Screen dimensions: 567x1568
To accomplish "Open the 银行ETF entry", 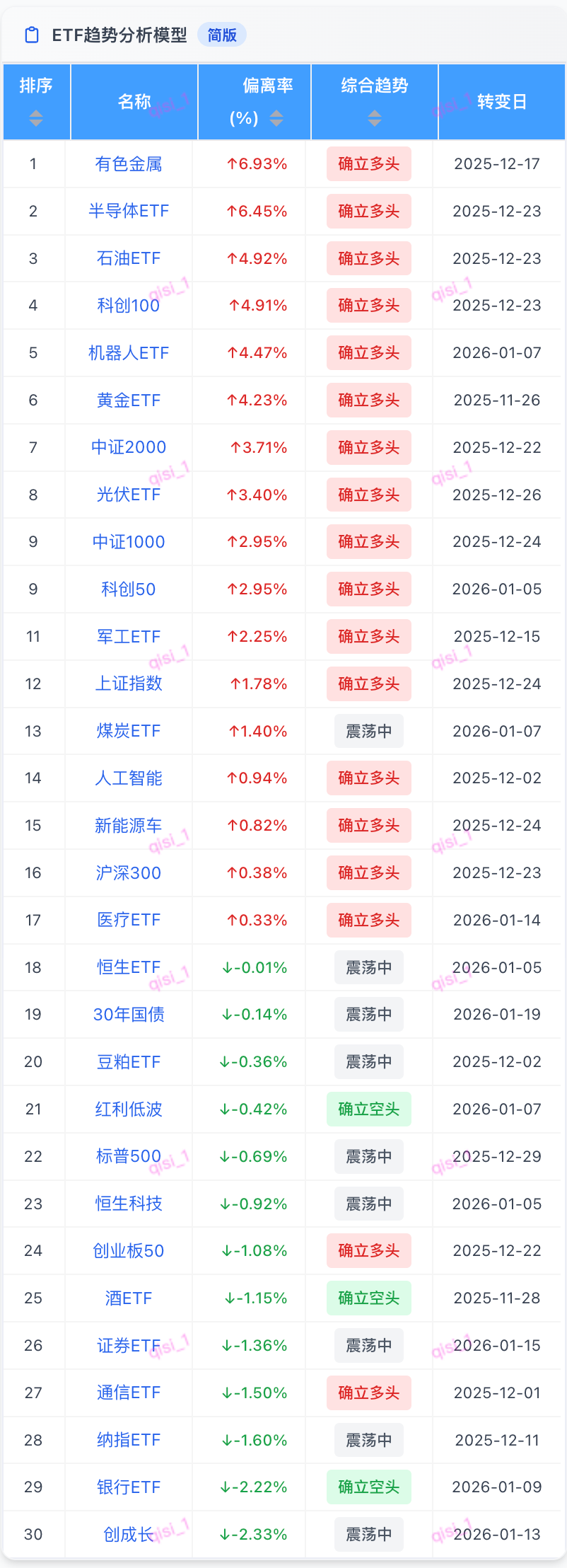I will coord(129,1487).
